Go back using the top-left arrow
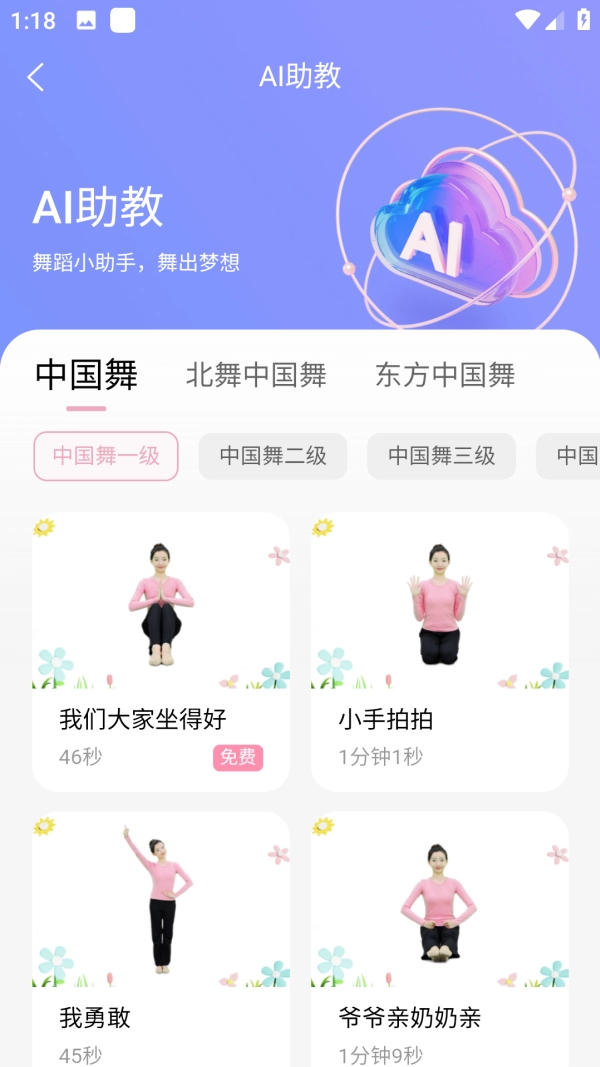The image size is (600, 1067). click(36, 77)
